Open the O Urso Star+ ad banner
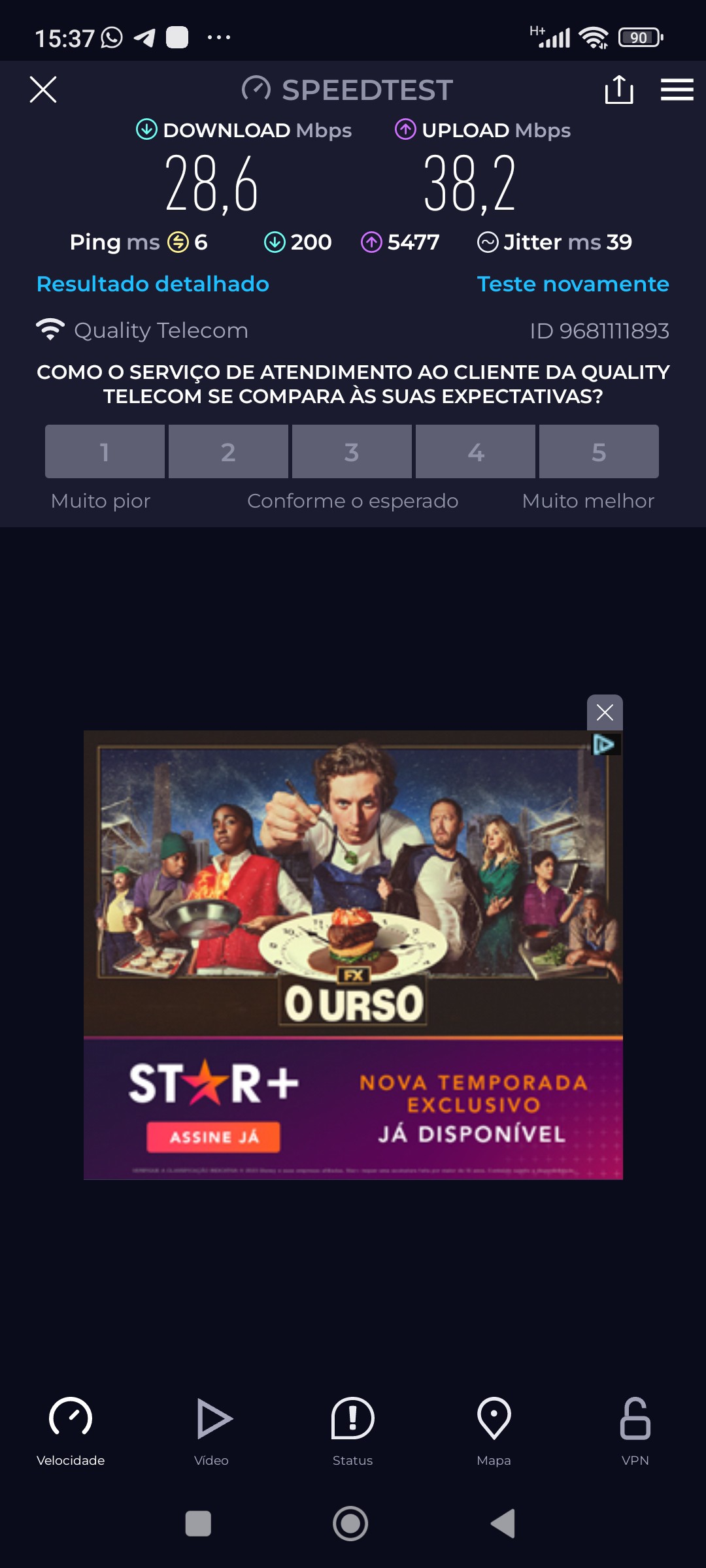This screenshot has height=1568, width=706. click(353, 954)
